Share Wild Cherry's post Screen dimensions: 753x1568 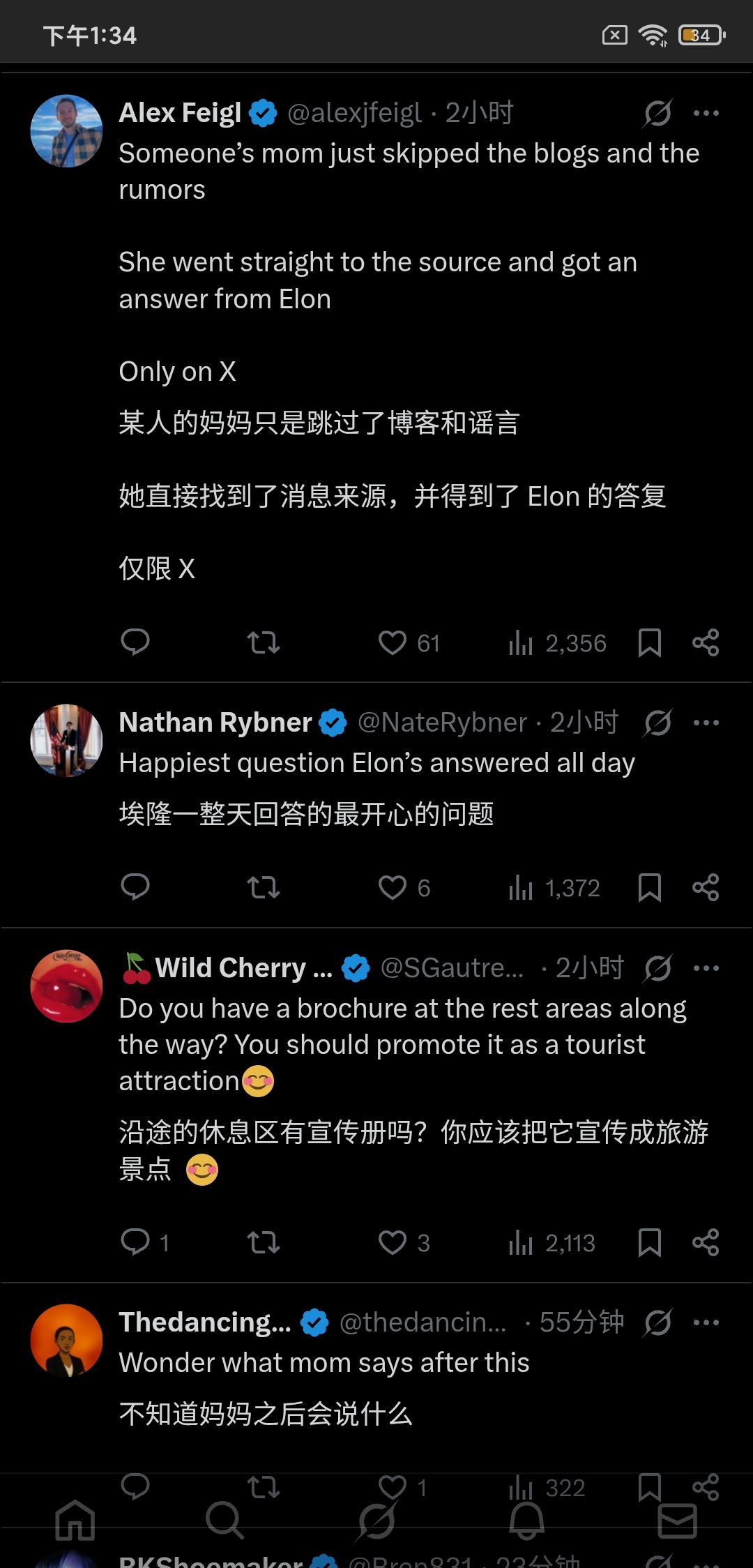pyautogui.click(x=706, y=1242)
